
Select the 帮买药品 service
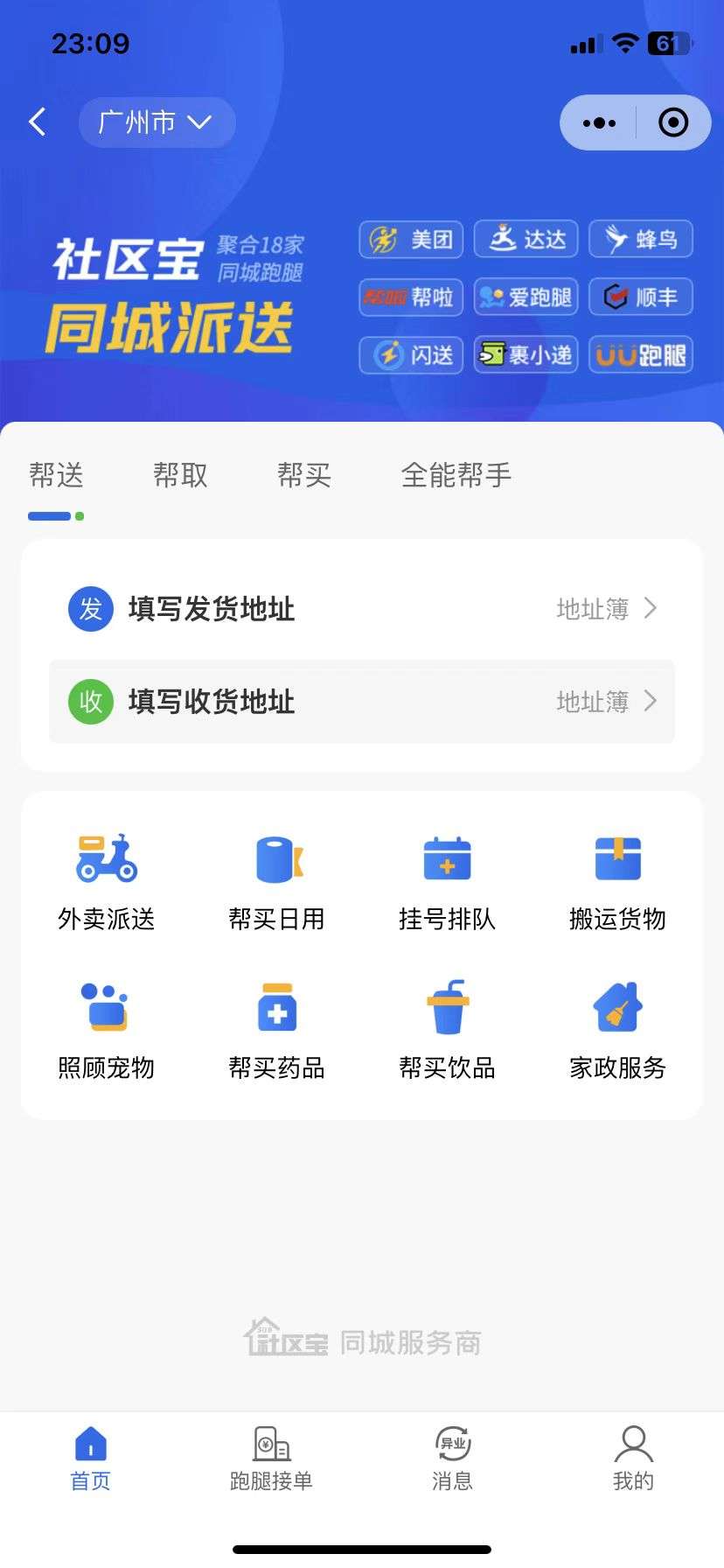(277, 1030)
